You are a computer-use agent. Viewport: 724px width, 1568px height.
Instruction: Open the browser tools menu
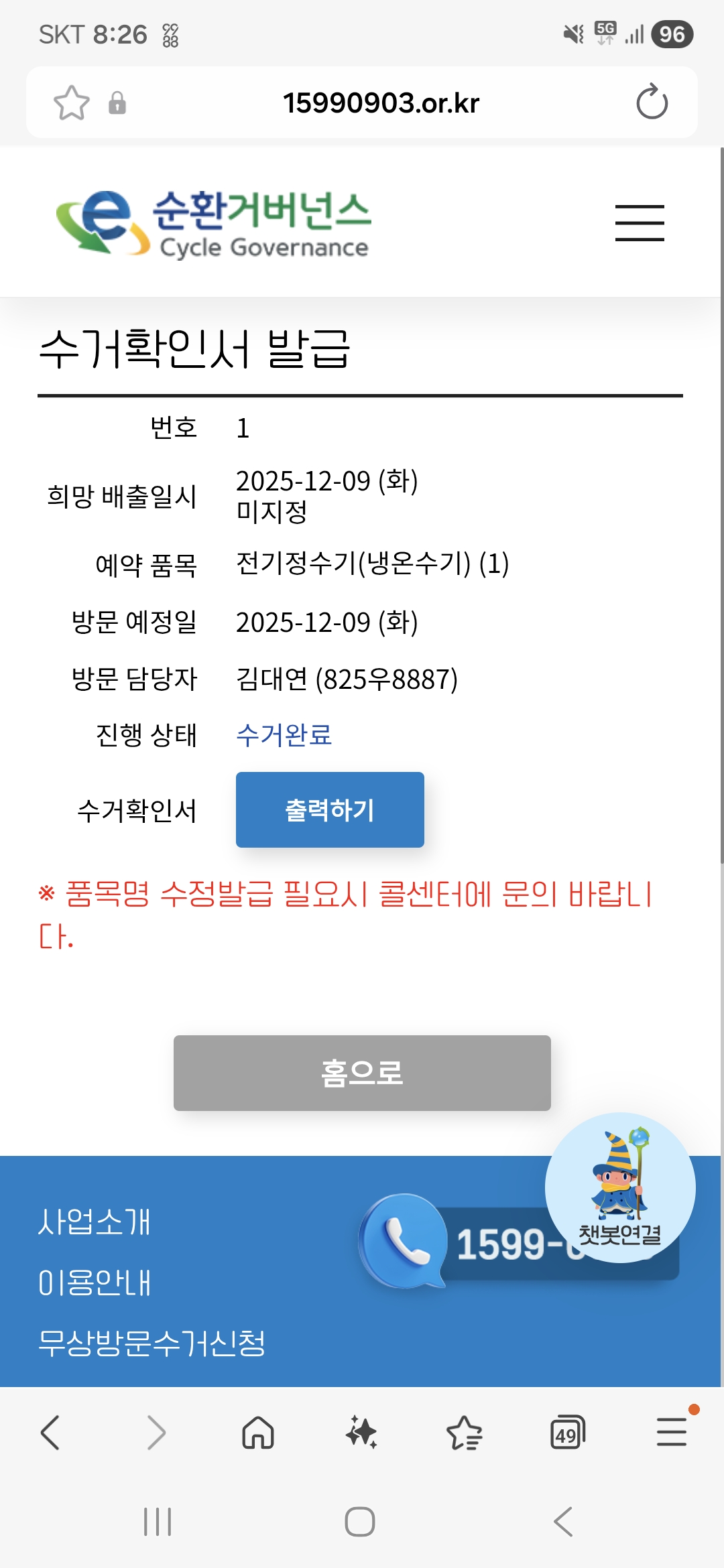pos(671,1433)
